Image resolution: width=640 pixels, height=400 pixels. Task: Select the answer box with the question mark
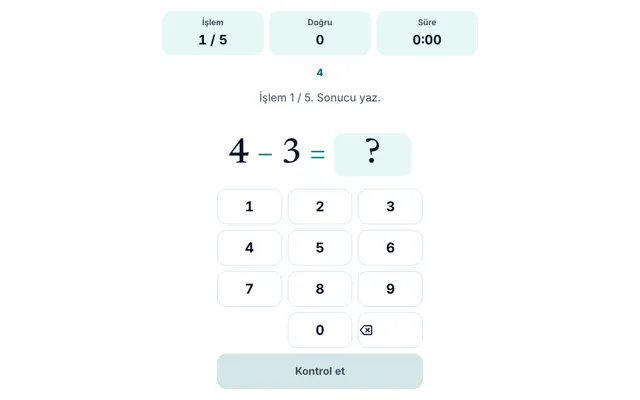[372, 155]
